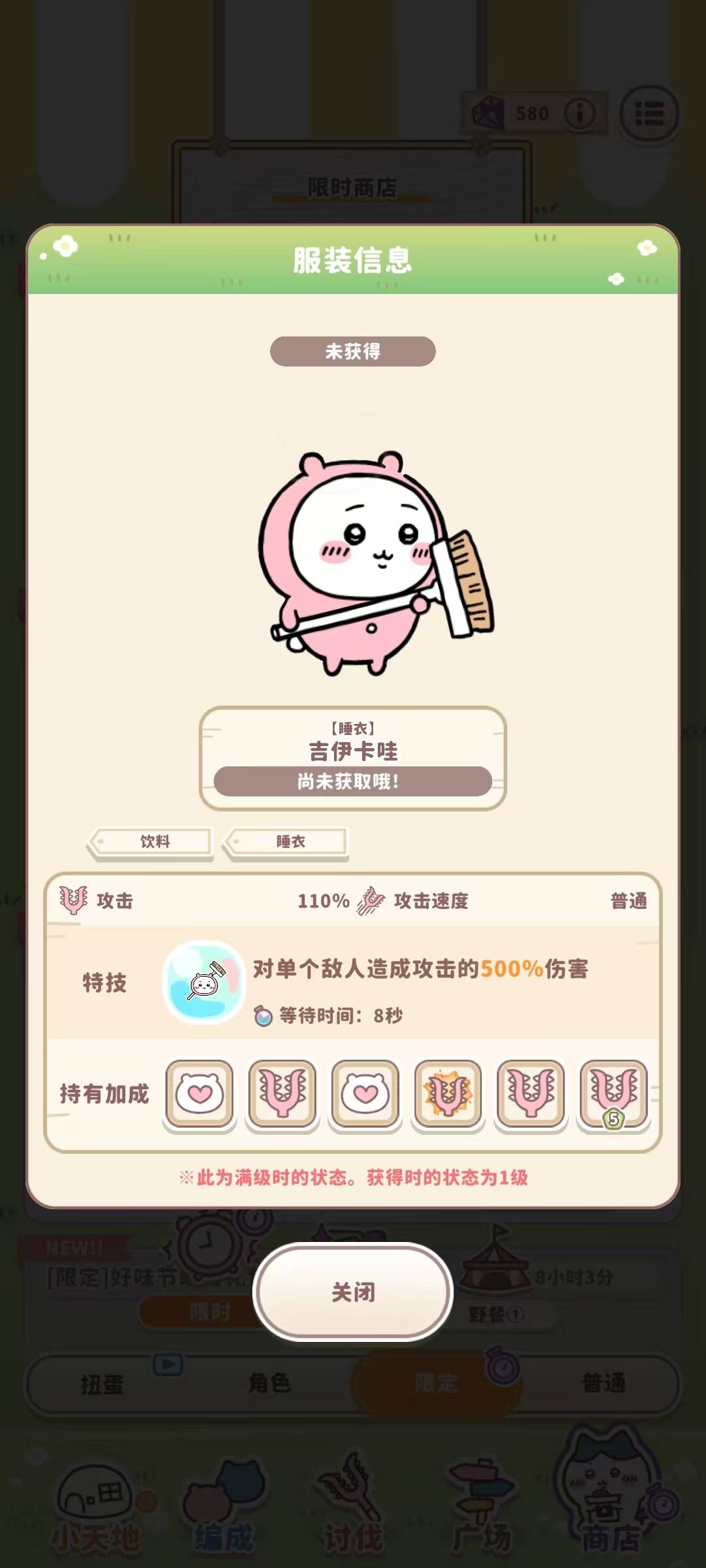The image size is (706, 1568).
Task: Open the bonus icon with the orange burst
Action: [x=448, y=1093]
